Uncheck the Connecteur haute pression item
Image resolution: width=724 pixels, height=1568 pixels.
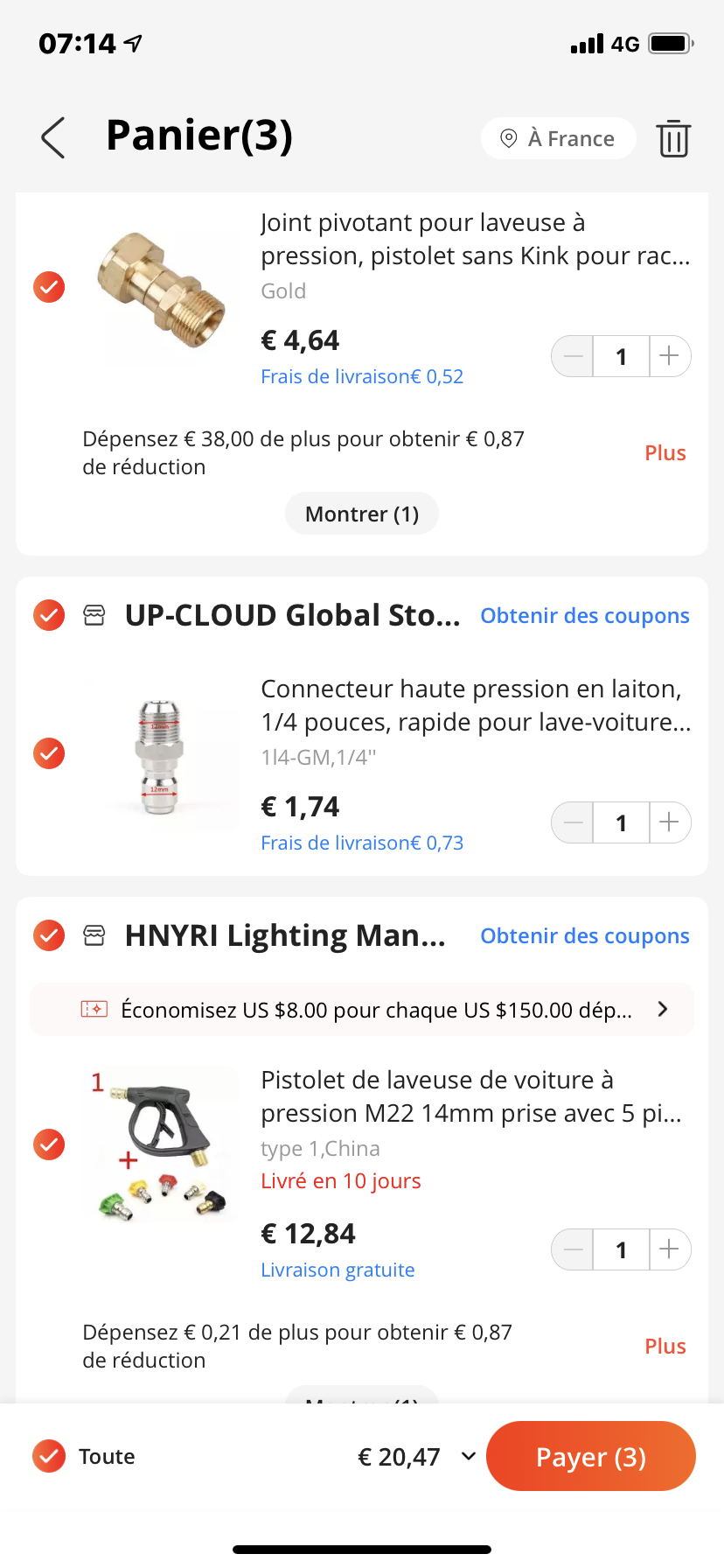[49, 753]
